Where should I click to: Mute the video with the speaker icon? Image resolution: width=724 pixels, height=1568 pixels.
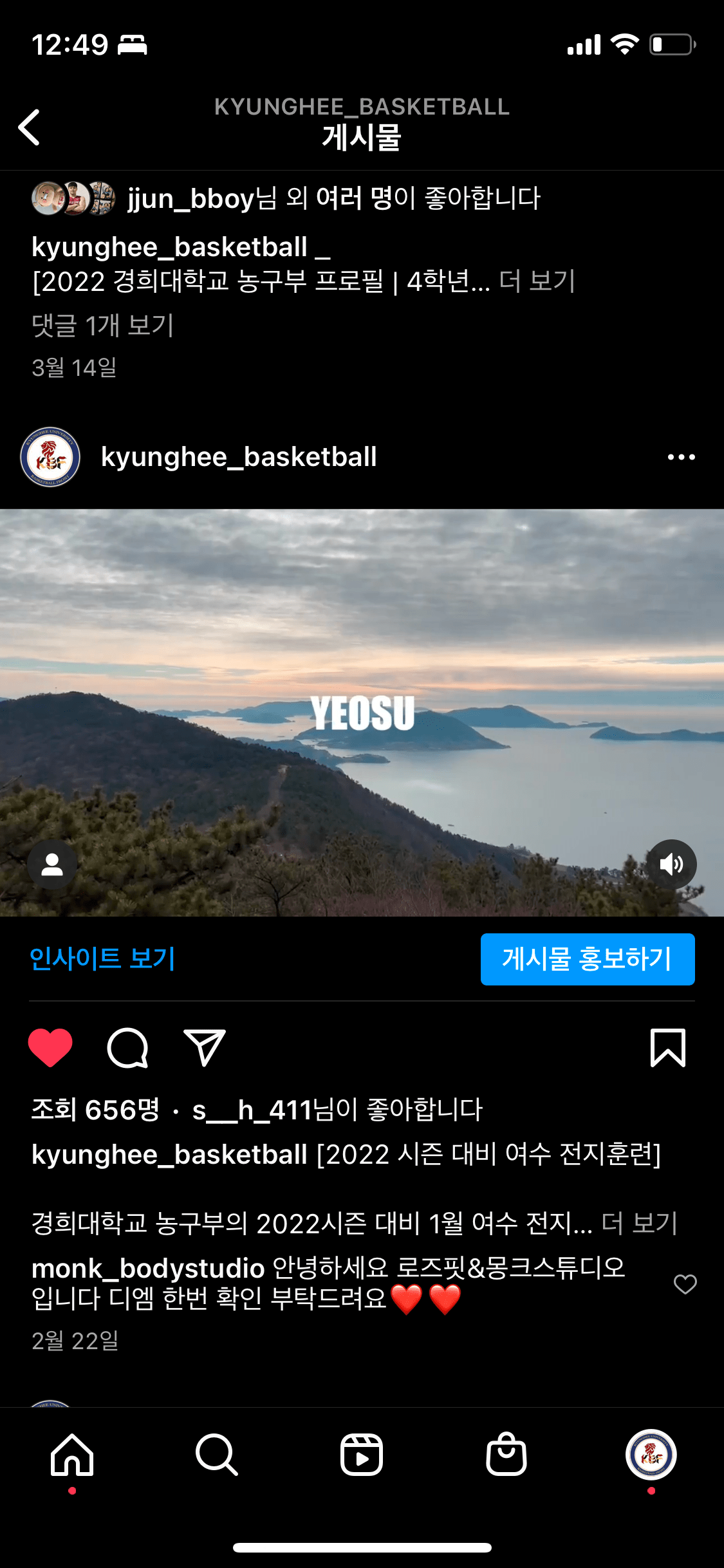pyautogui.click(x=671, y=864)
